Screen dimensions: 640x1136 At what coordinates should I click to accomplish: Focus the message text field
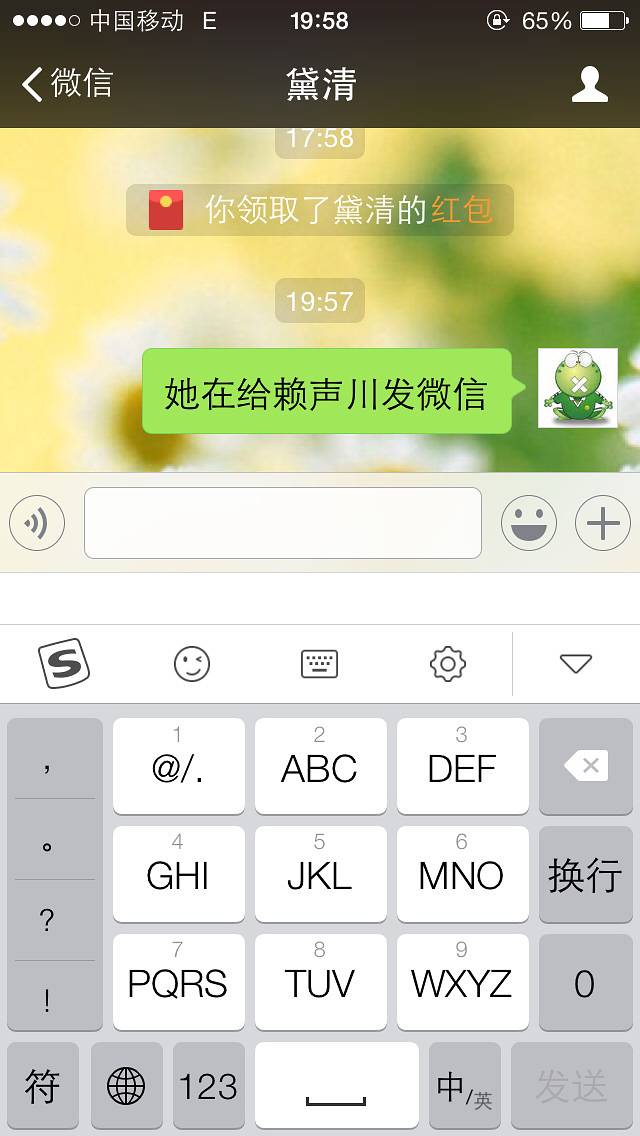tap(283, 523)
